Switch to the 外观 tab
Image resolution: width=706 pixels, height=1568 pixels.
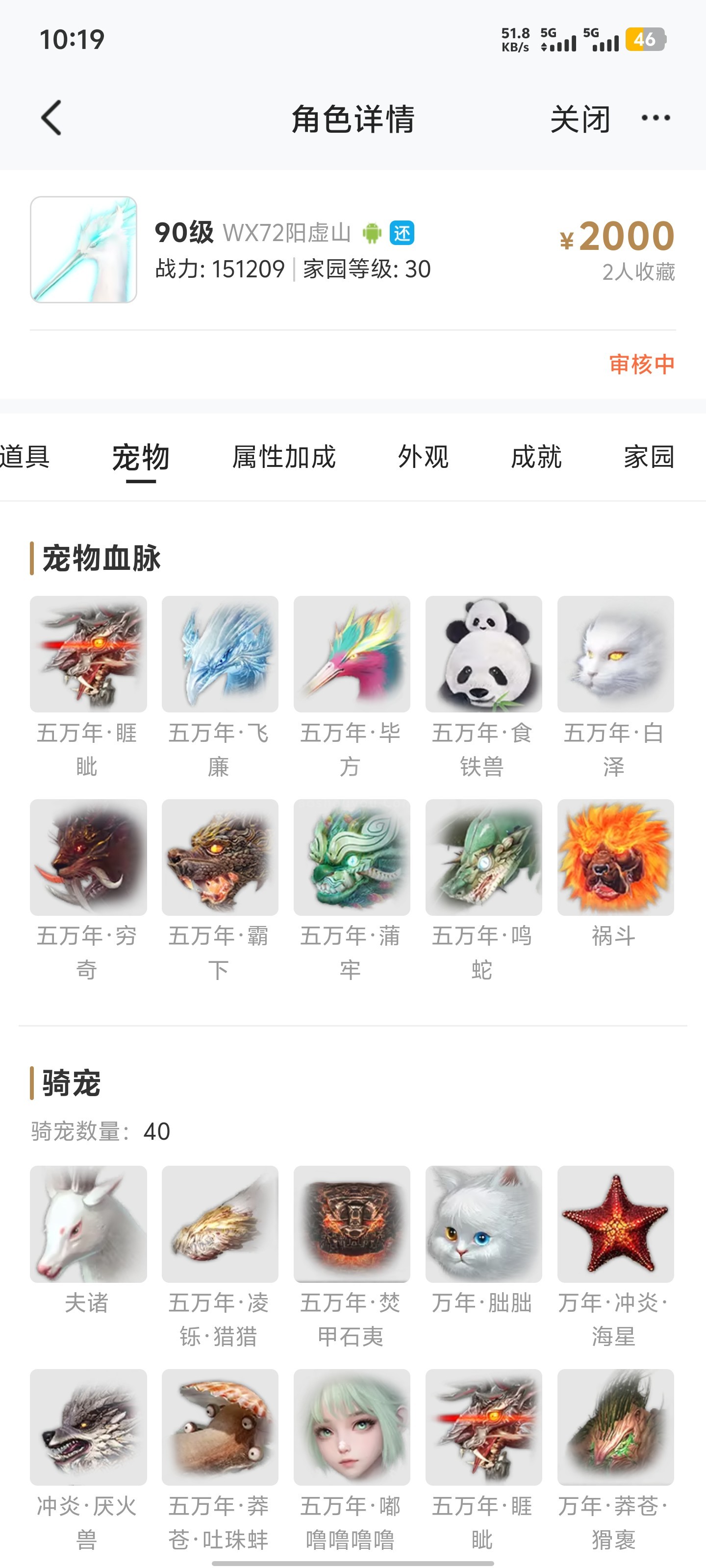[x=424, y=457]
